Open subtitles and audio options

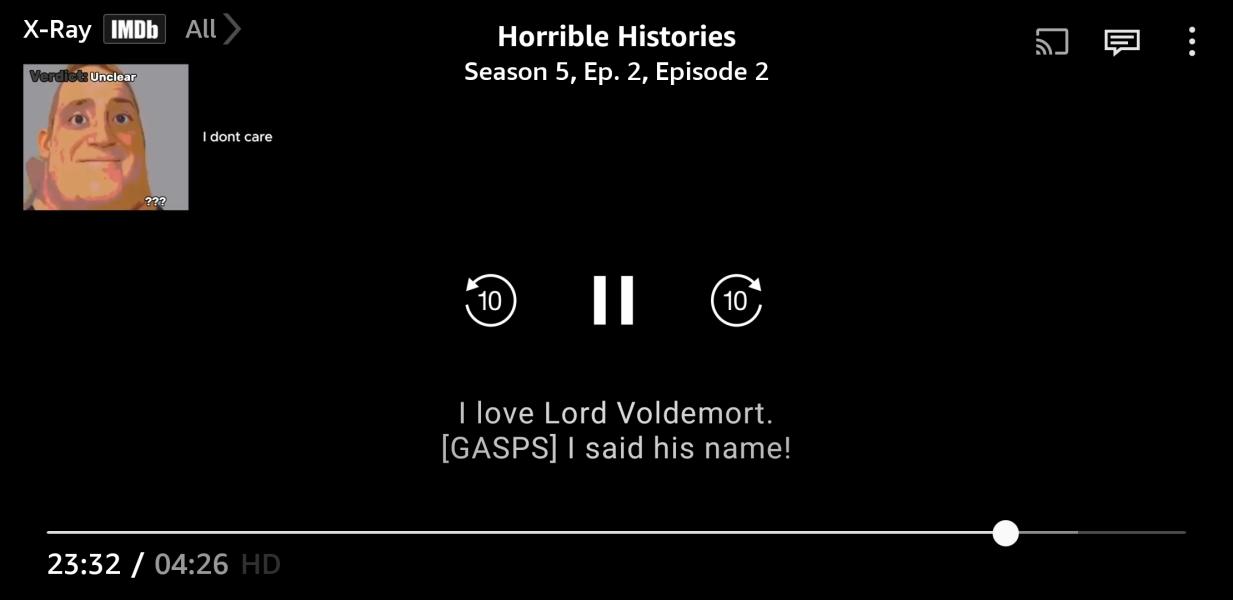click(1121, 41)
